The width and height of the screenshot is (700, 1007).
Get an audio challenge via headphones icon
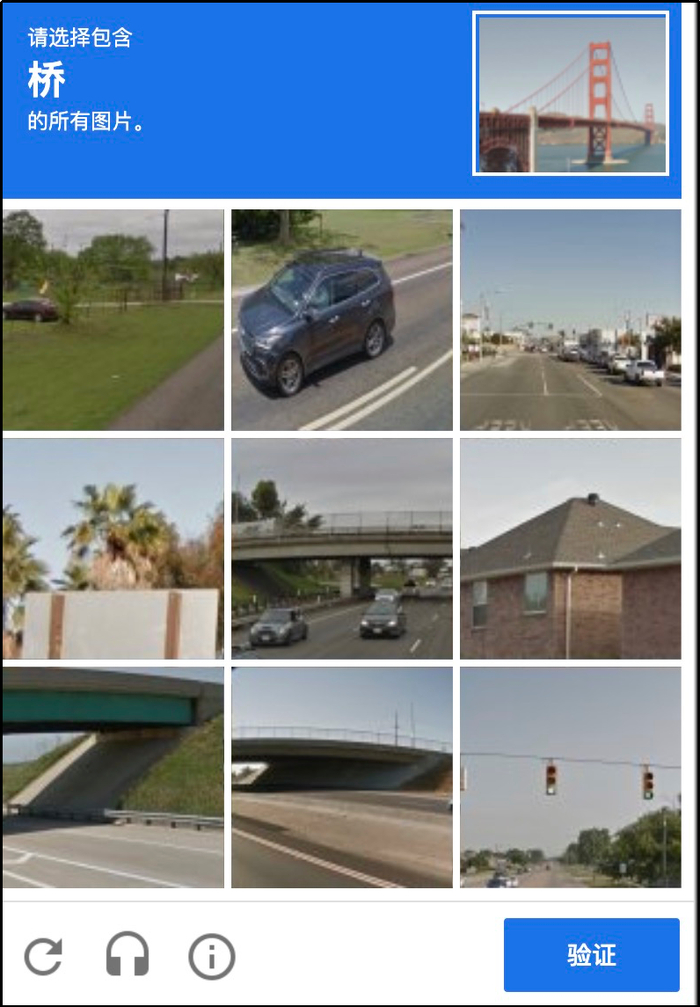pyautogui.click(x=127, y=957)
